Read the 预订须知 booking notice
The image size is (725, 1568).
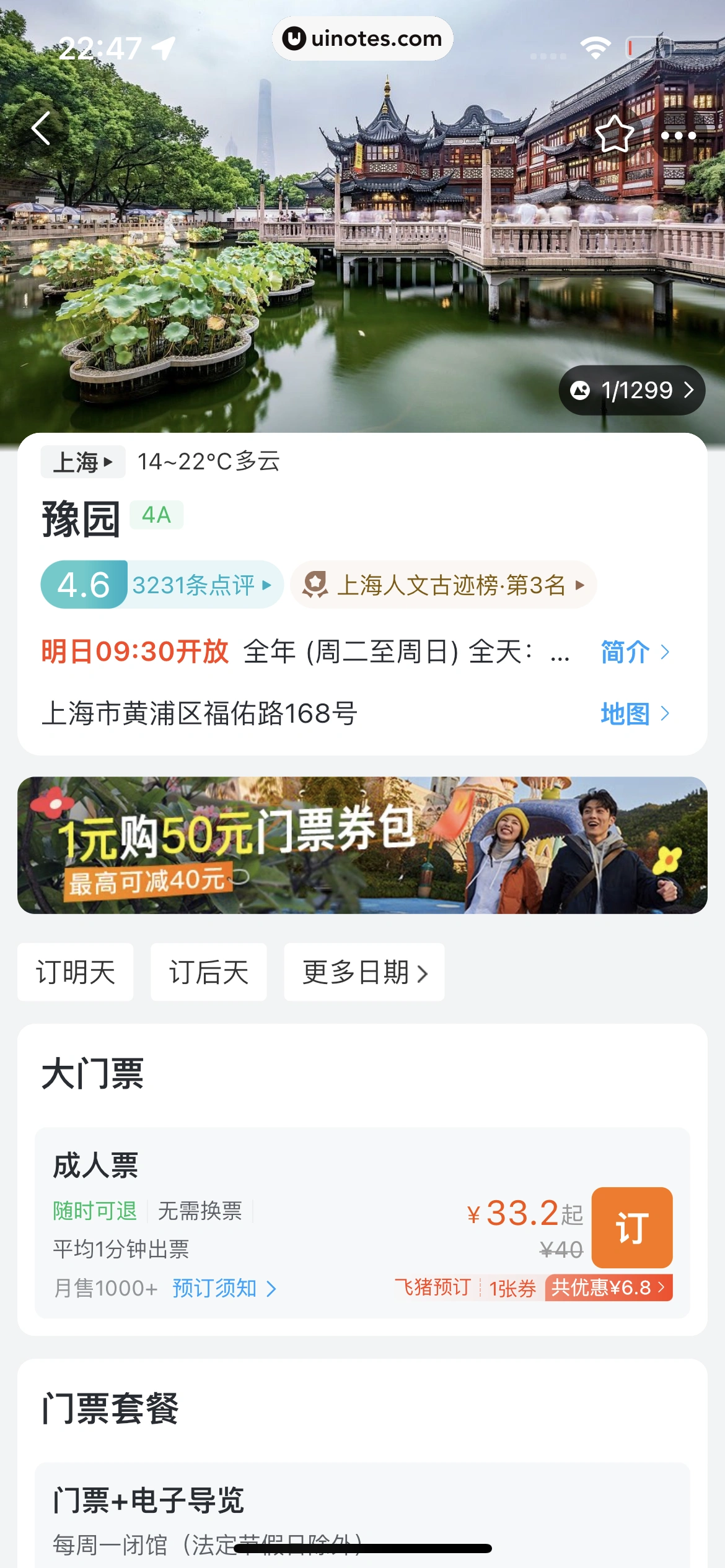223,1288
